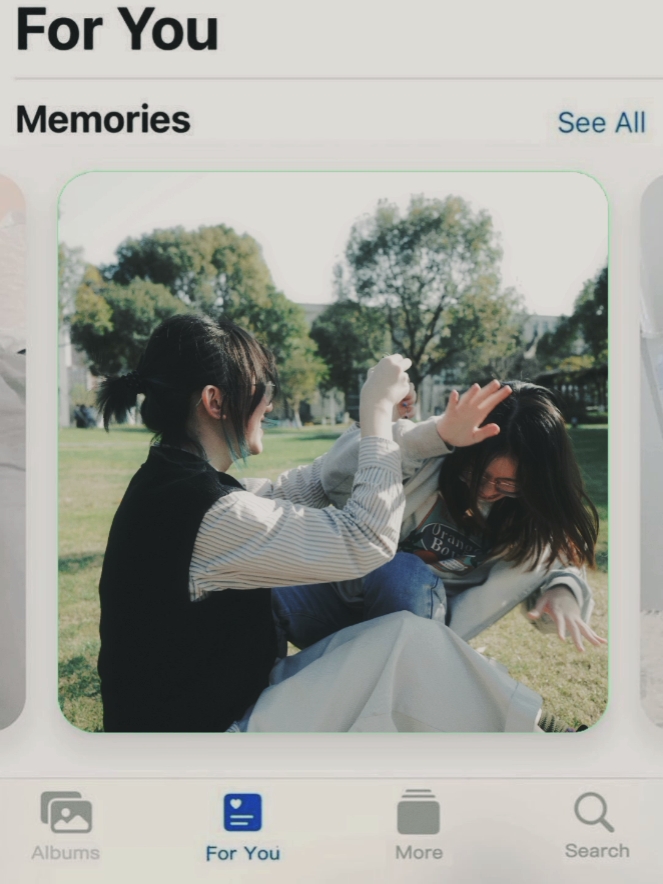Open See All memories link
Image resolution: width=663 pixels, height=884 pixels.
click(x=601, y=123)
